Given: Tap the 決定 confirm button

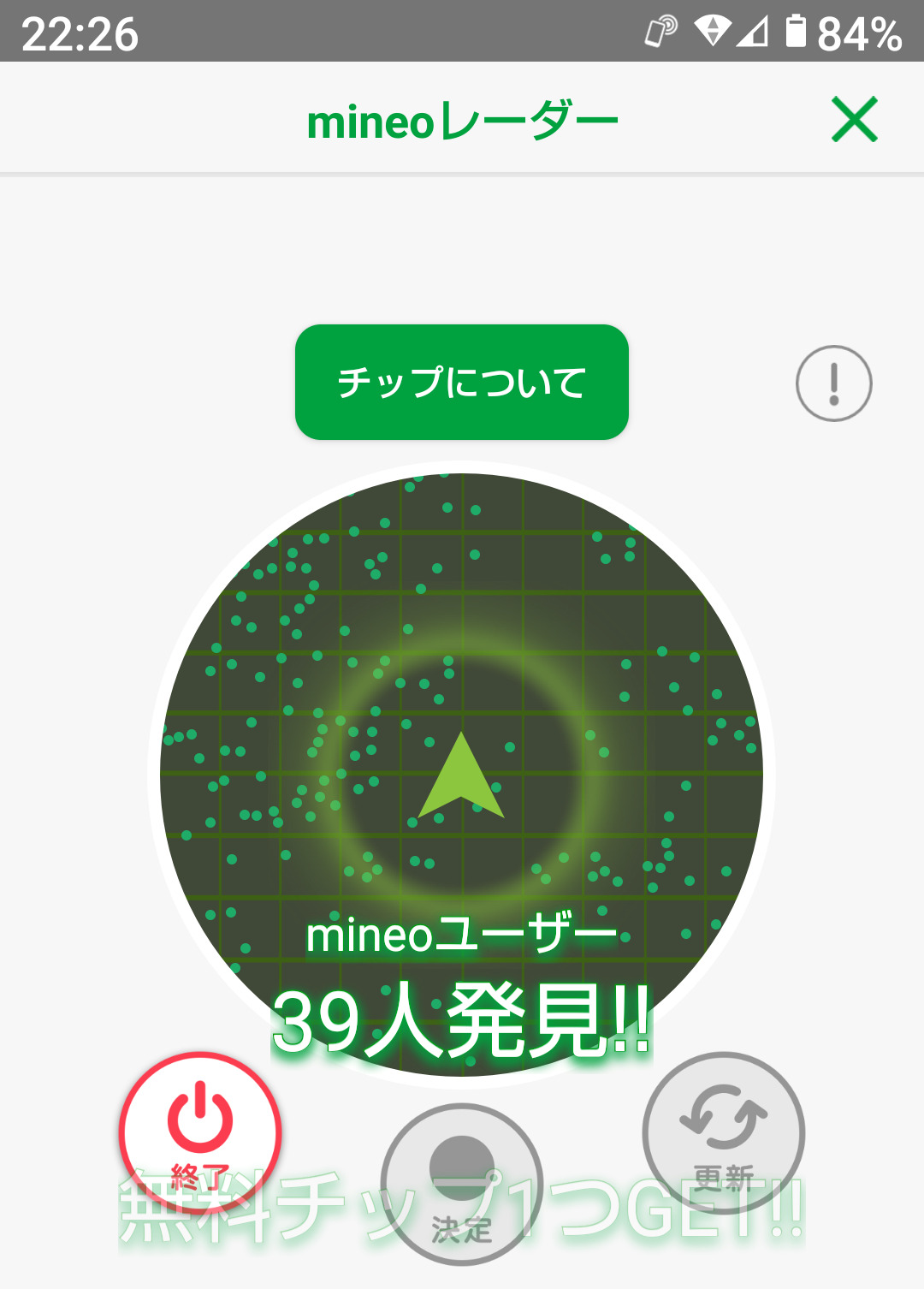Looking at the screenshot, I should pos(461,1183).
